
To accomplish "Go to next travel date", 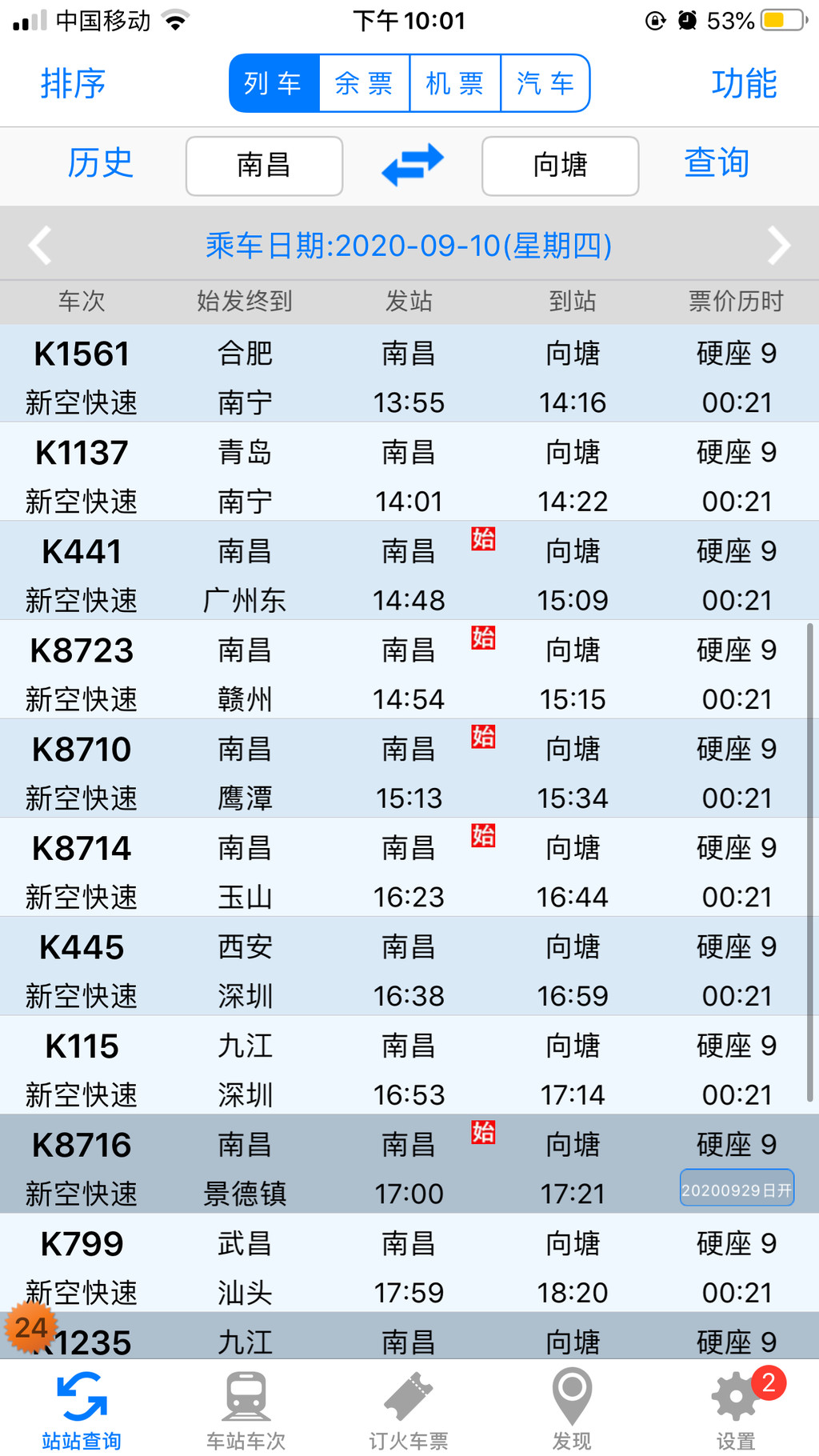I will [779, 245].
